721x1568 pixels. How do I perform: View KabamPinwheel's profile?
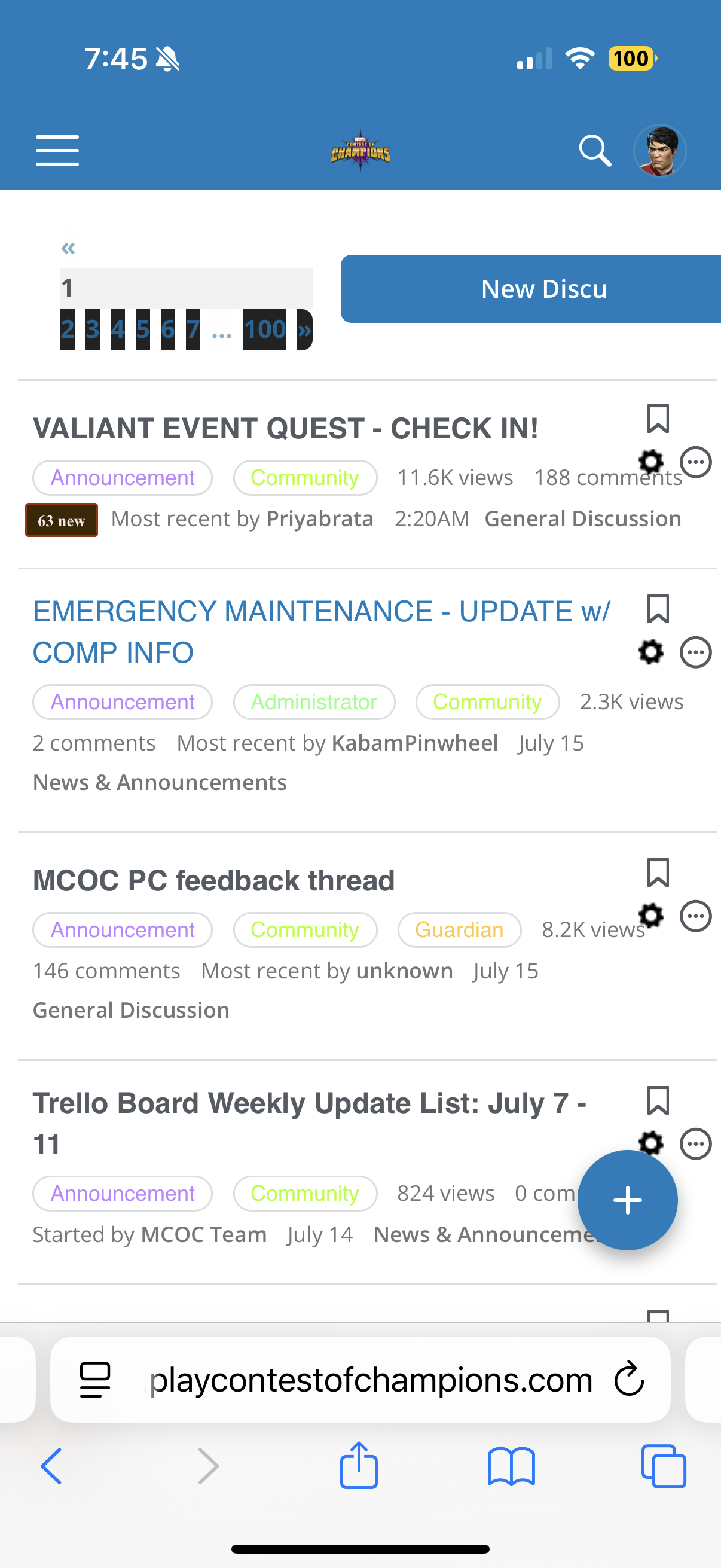[x=415, y=743]
